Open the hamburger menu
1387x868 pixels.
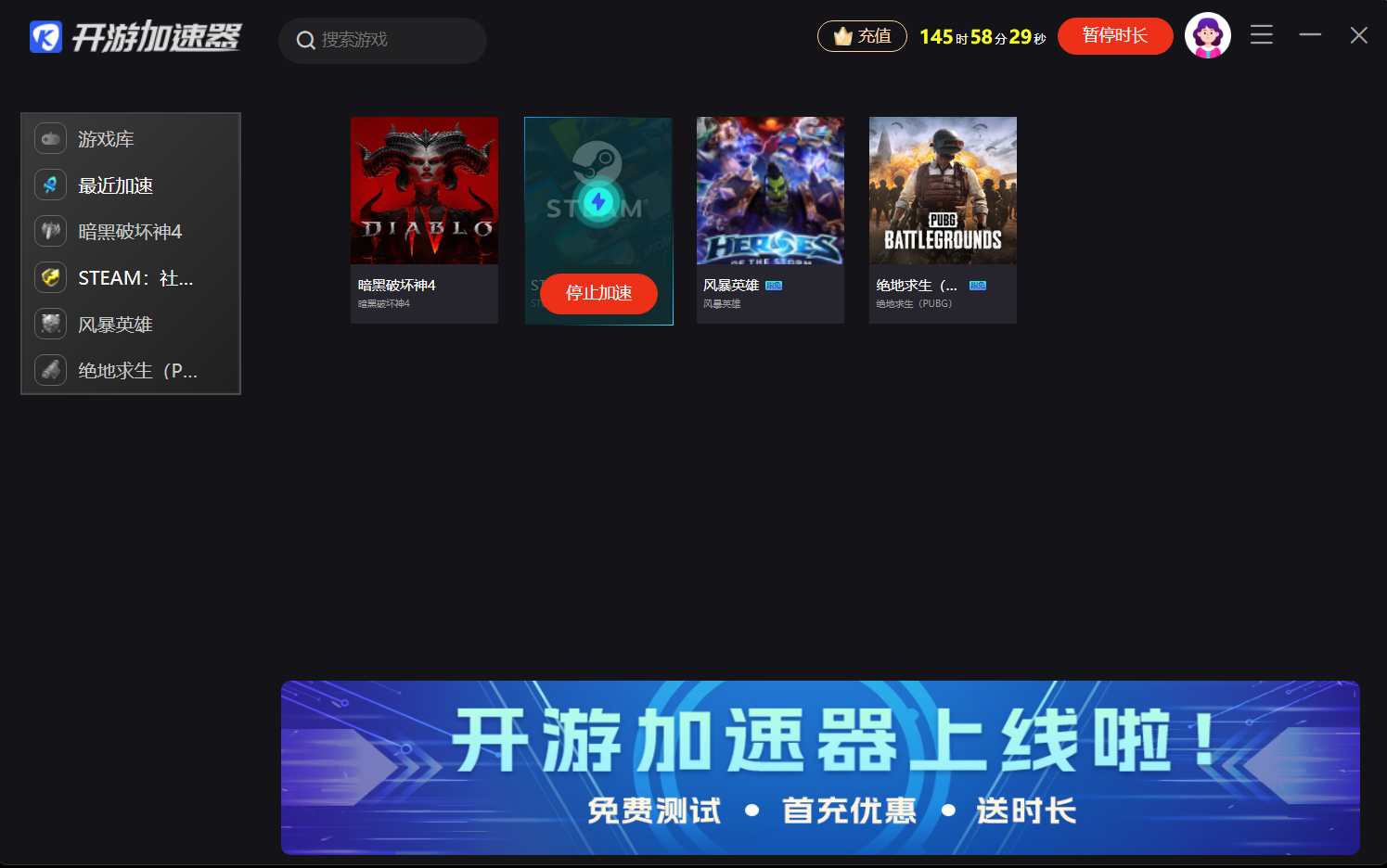pos(1261,35)
